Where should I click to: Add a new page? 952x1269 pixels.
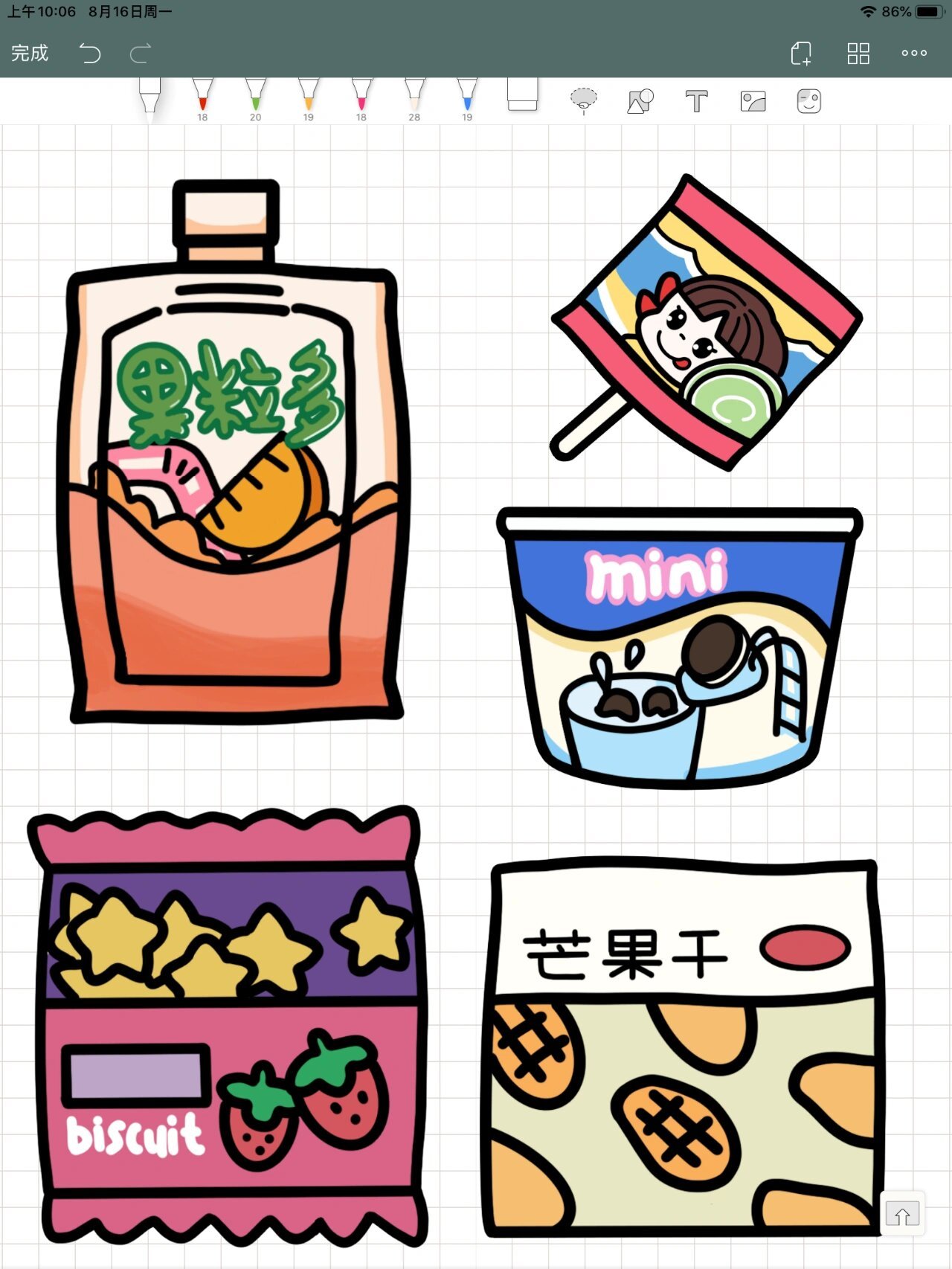tap(801, 54)
